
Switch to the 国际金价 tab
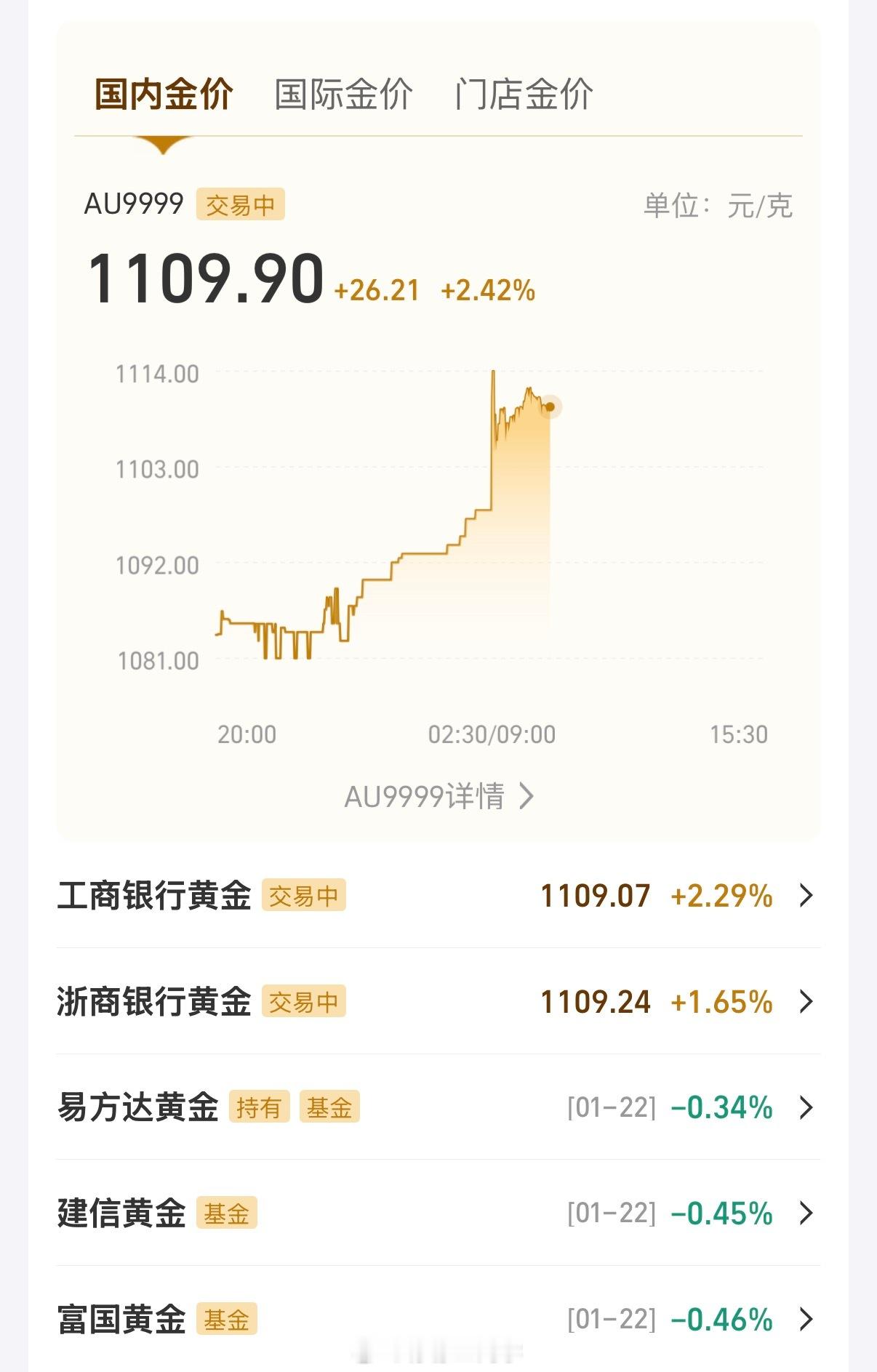[343, 95]
